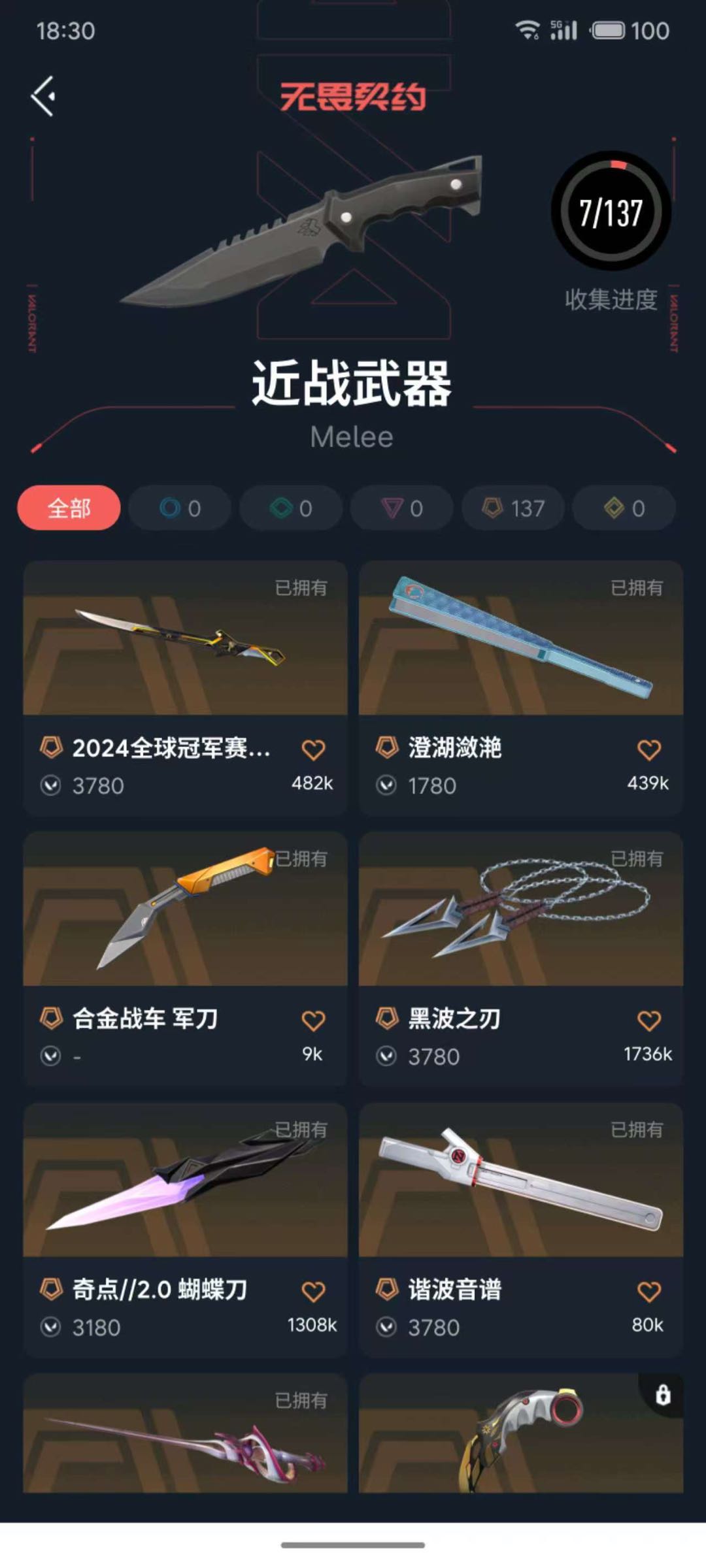
Task: Like the 澄湖潋滟 skin with the heart
Action: pyautogui.click(x=649, y=749)
